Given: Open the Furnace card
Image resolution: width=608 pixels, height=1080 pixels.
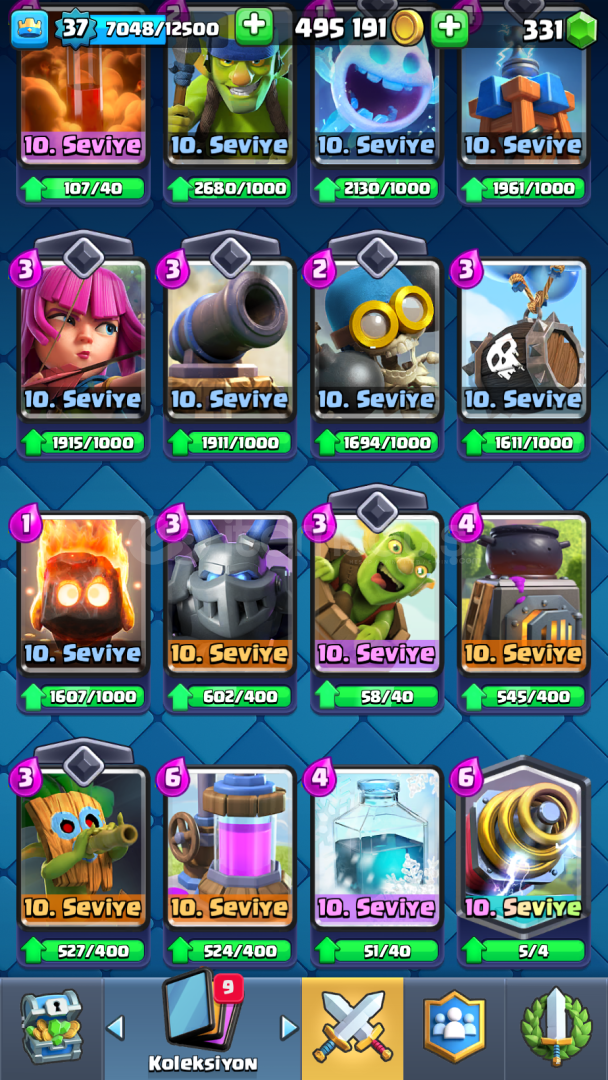Looking at the screenshot, I should [524, 594].
